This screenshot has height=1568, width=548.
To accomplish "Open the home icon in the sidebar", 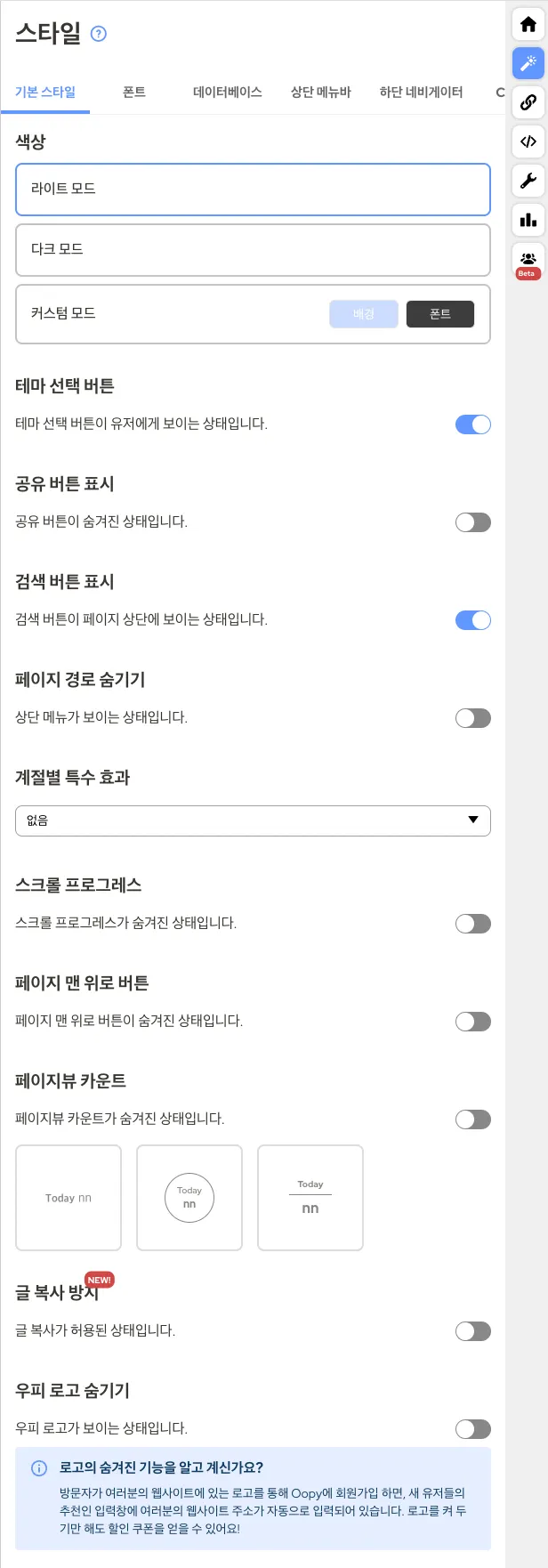I will pyautogui.click(x=528, y=24).
